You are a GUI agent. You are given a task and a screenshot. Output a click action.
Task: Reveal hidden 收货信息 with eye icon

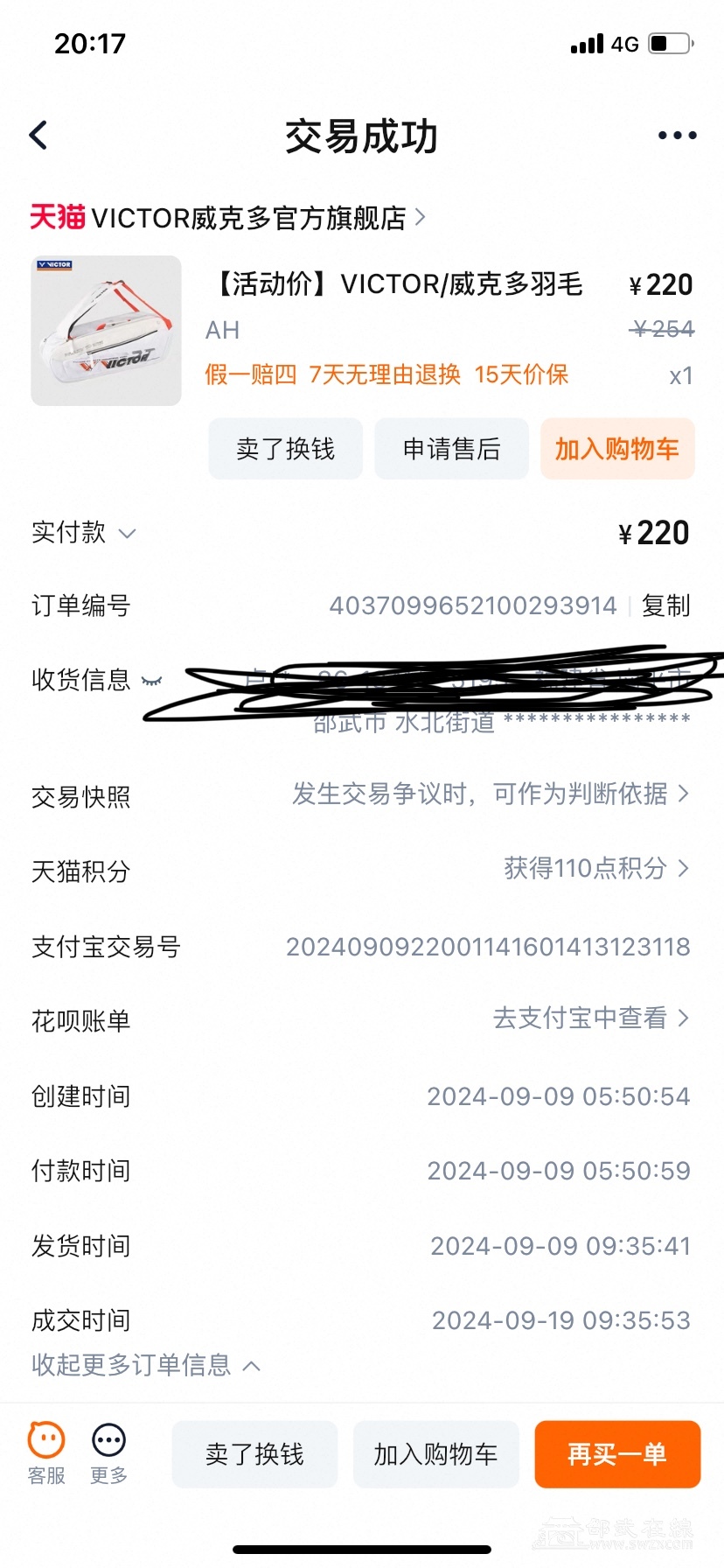(152, 681)
